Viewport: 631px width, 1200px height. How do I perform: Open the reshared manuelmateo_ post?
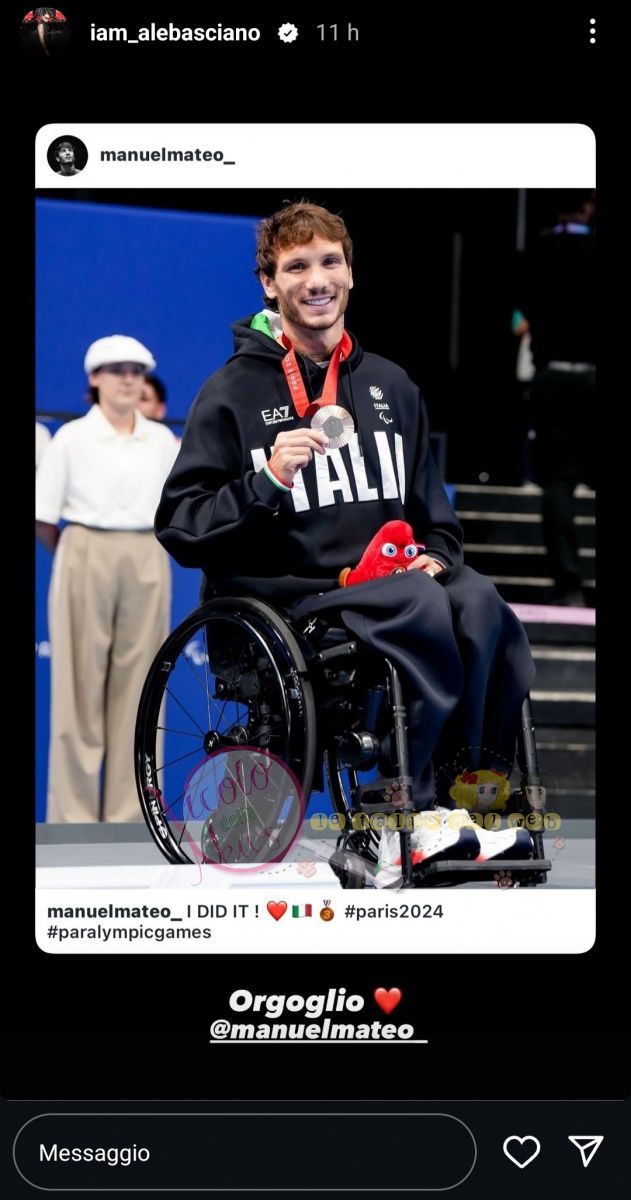(x=315, y=540)
